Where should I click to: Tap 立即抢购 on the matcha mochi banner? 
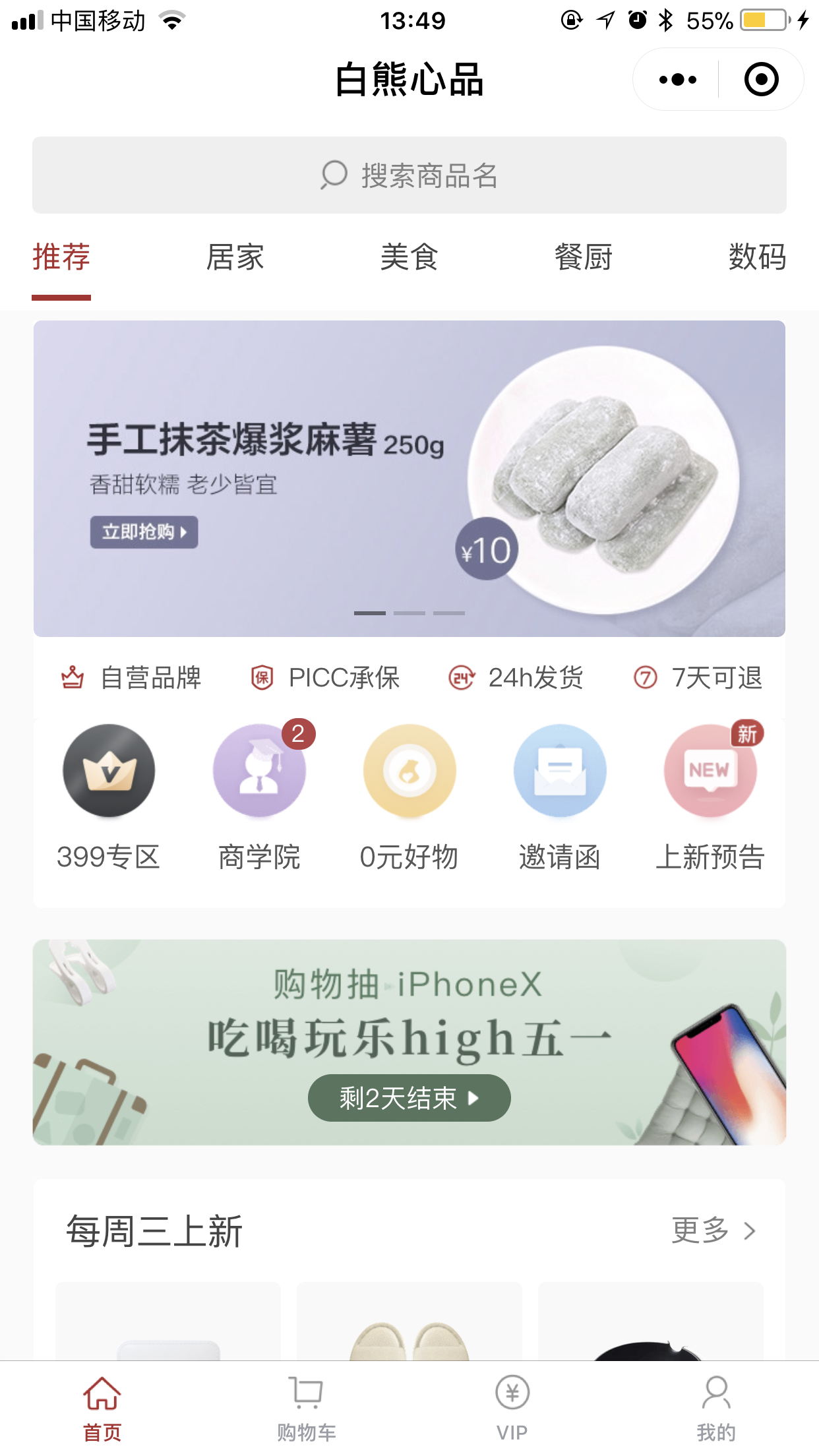pyautogui.click(x=144, y=532)
